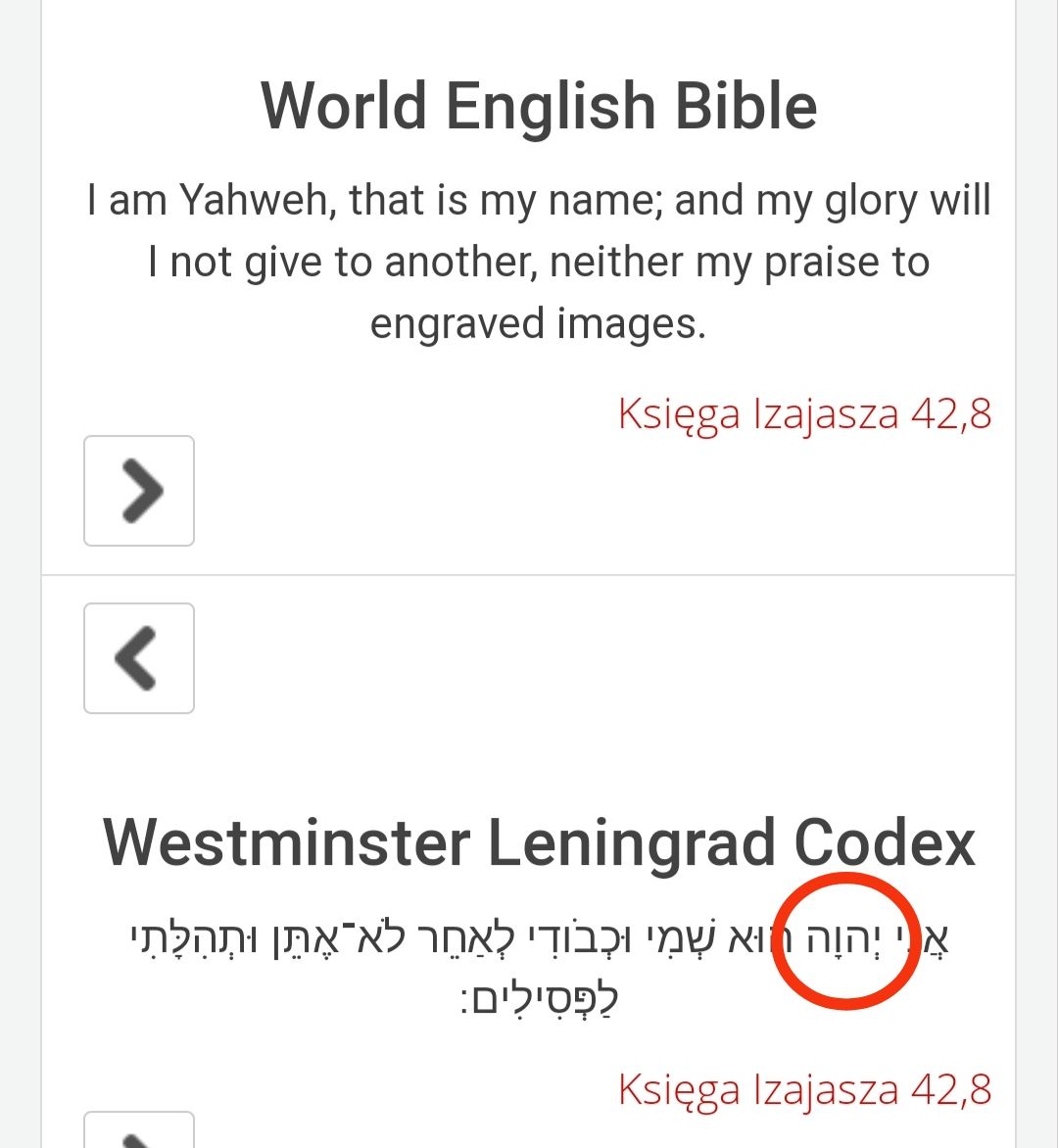This screenshot has width=1058, height=1148.
Task: Open Księga Izajasza 42,8 link under the Hebrew verse
Action: [804, 1088]
